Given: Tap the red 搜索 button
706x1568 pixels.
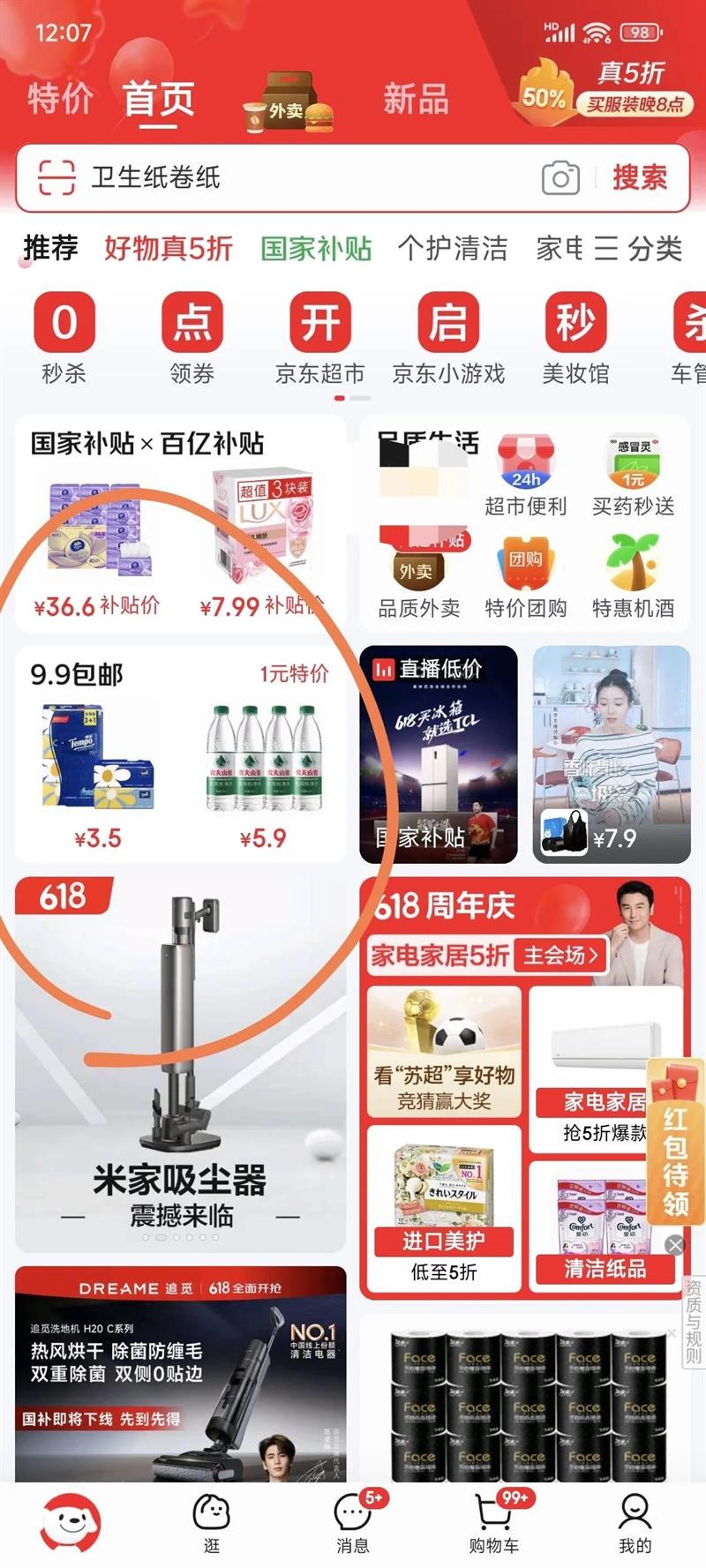Looking at the screenshot, I should [x=641, y=177].
